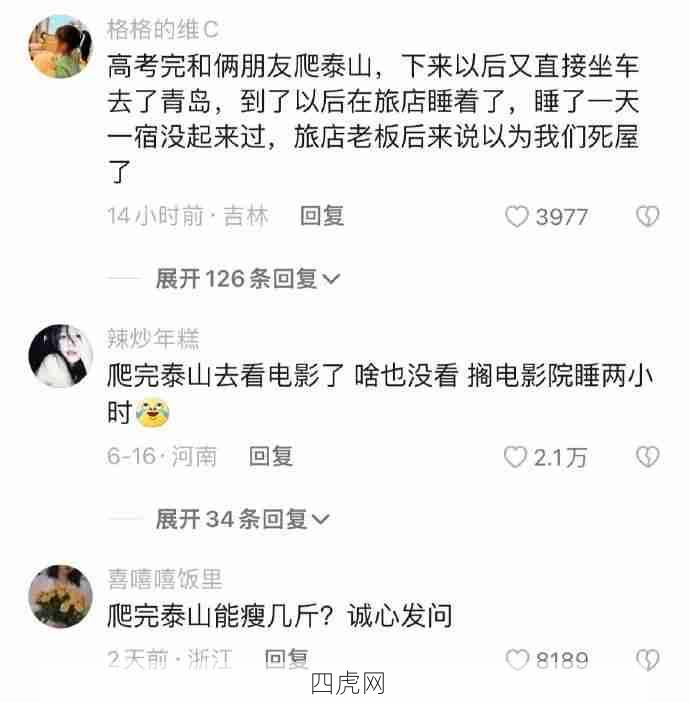Image resolution: width=690 pixels, height=702 pixels.
Task: Reply to the 6-16 河南 comment
Action: 270,457
